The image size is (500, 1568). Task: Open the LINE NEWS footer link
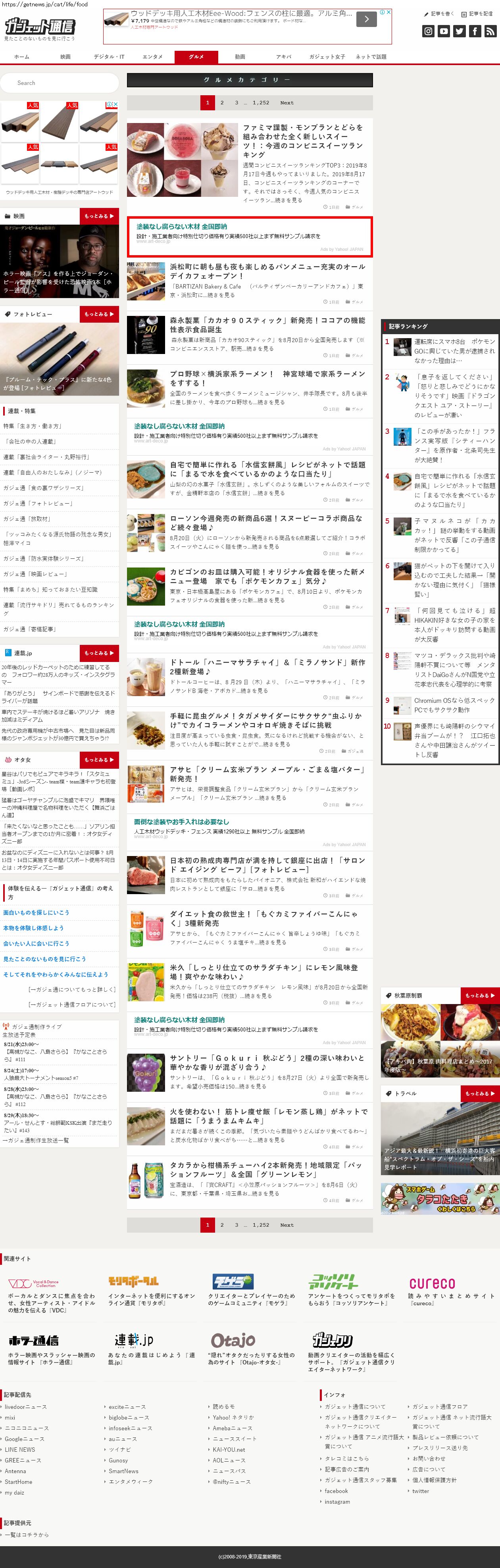coord(19,1449)
